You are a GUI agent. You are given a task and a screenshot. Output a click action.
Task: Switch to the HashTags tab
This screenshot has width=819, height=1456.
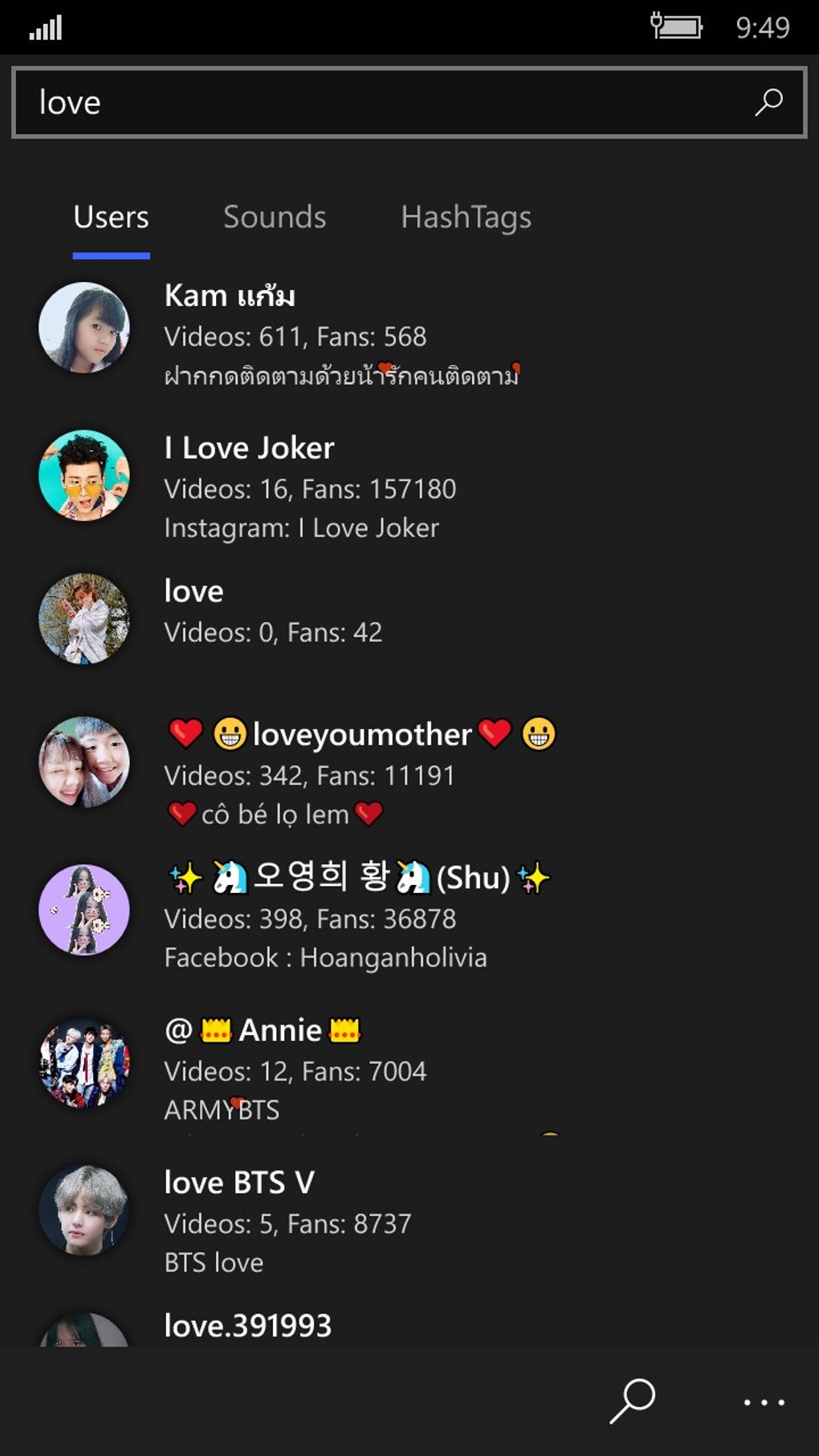click(x=466, y=217)
